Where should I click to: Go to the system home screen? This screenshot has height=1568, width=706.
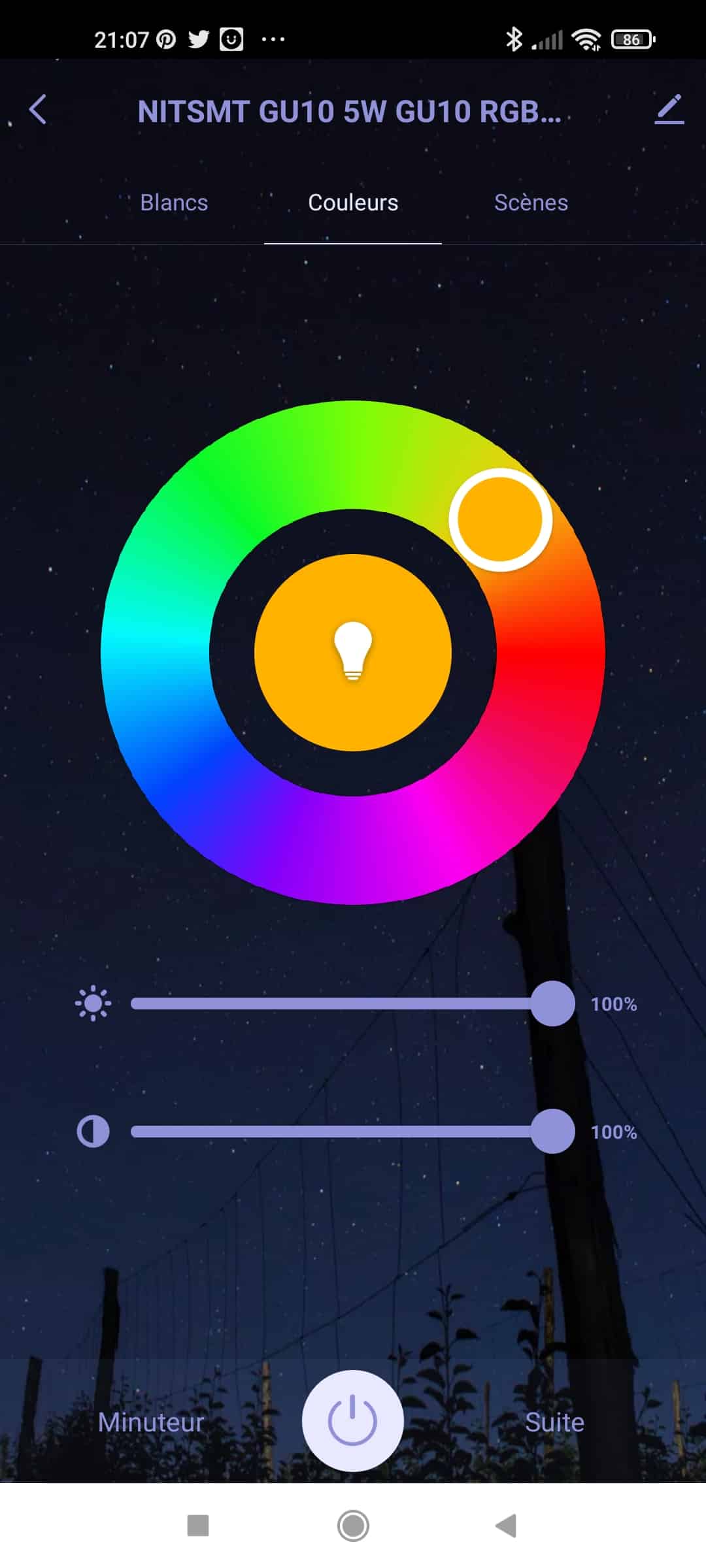[353, 1526]
